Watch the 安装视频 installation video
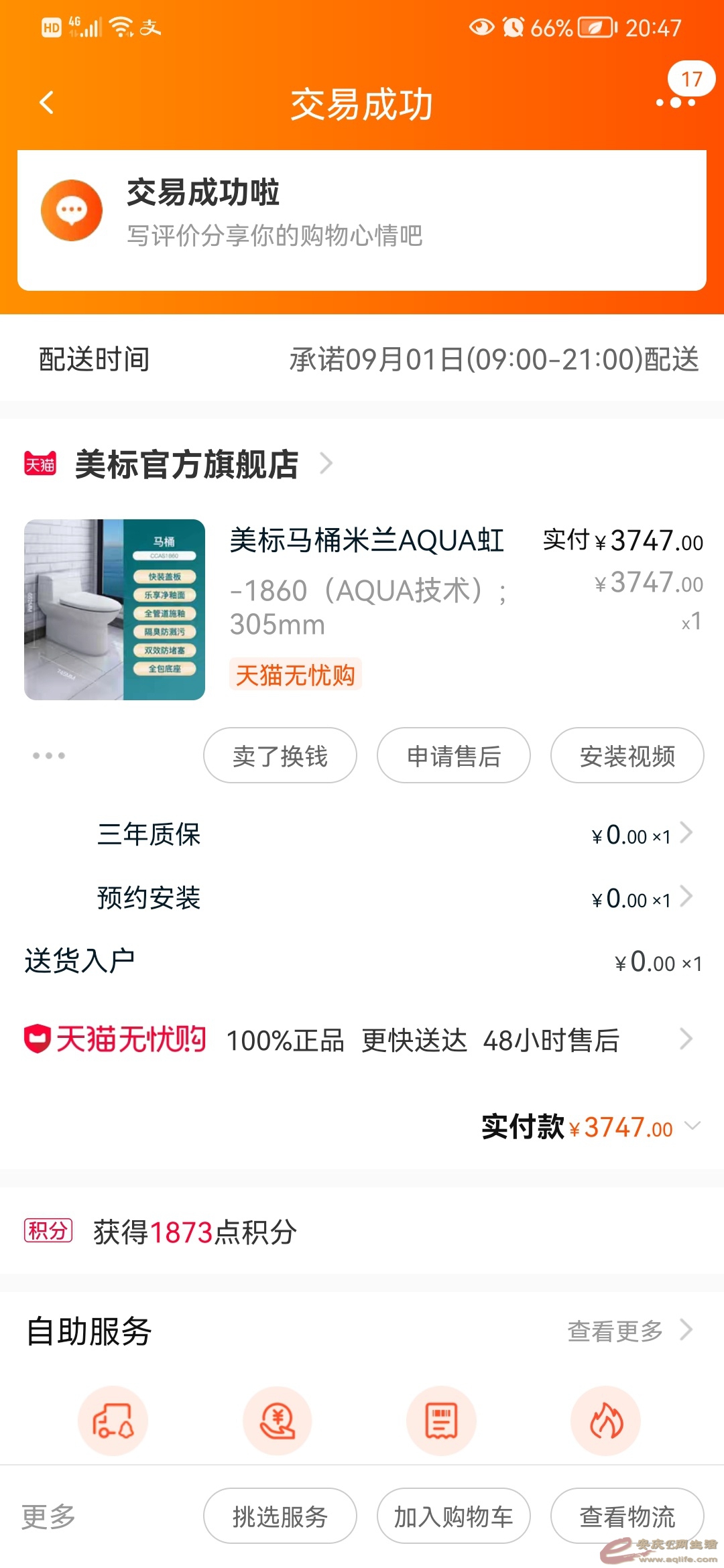This screenshot has width=724, height=1568. [x=627, y=756]
